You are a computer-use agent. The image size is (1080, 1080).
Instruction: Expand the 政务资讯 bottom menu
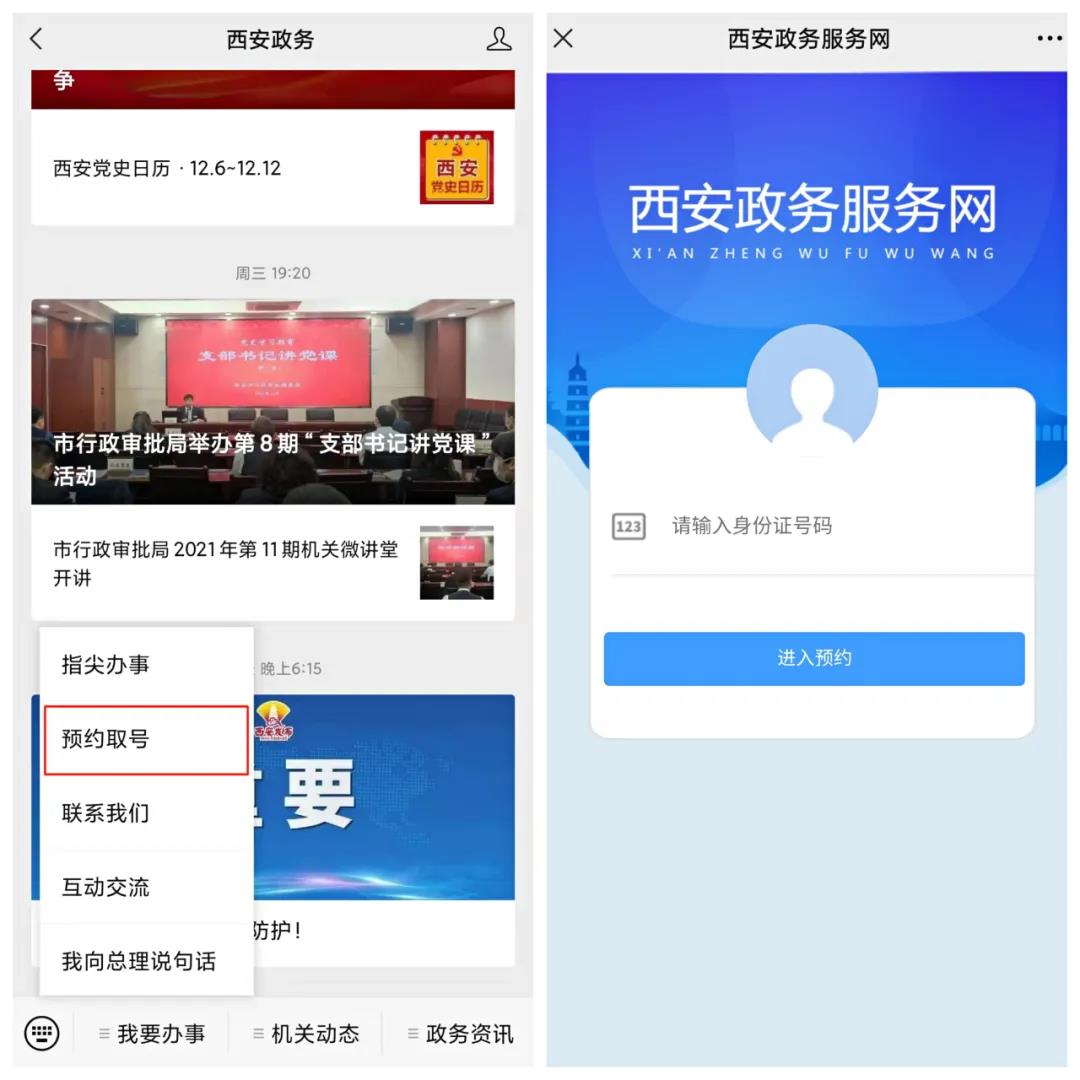pos(460,1033)
